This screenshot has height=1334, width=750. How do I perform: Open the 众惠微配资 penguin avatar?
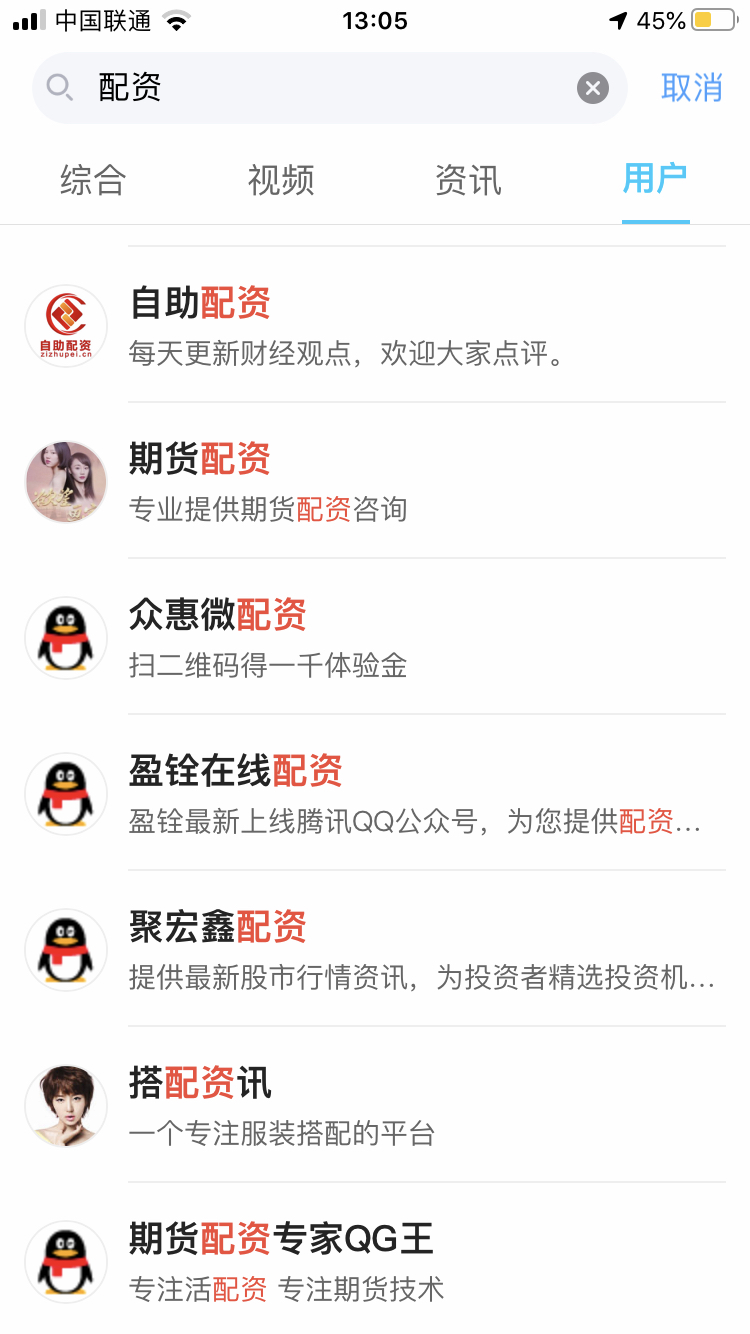pos(65,638)
